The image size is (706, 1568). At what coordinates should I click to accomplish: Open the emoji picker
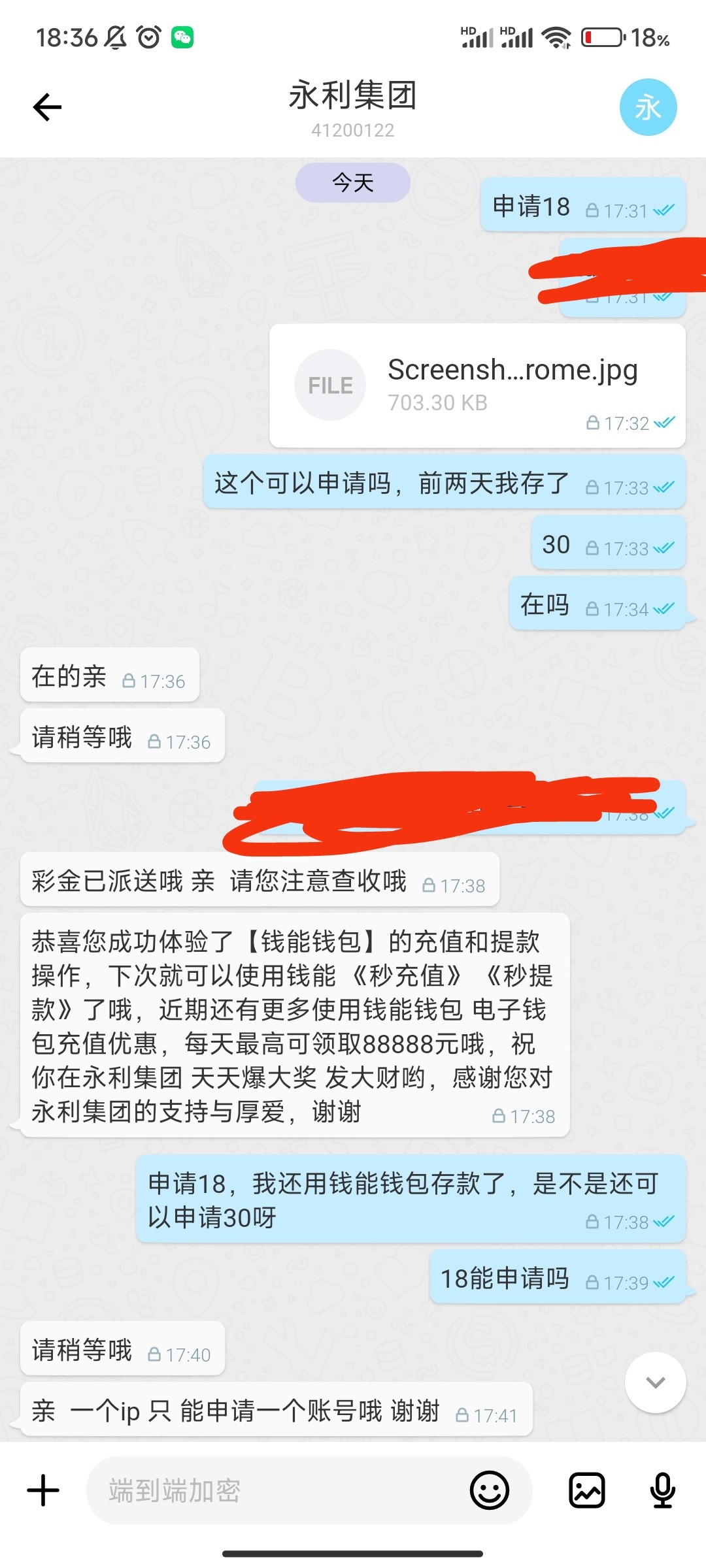tap(489, 1490)
